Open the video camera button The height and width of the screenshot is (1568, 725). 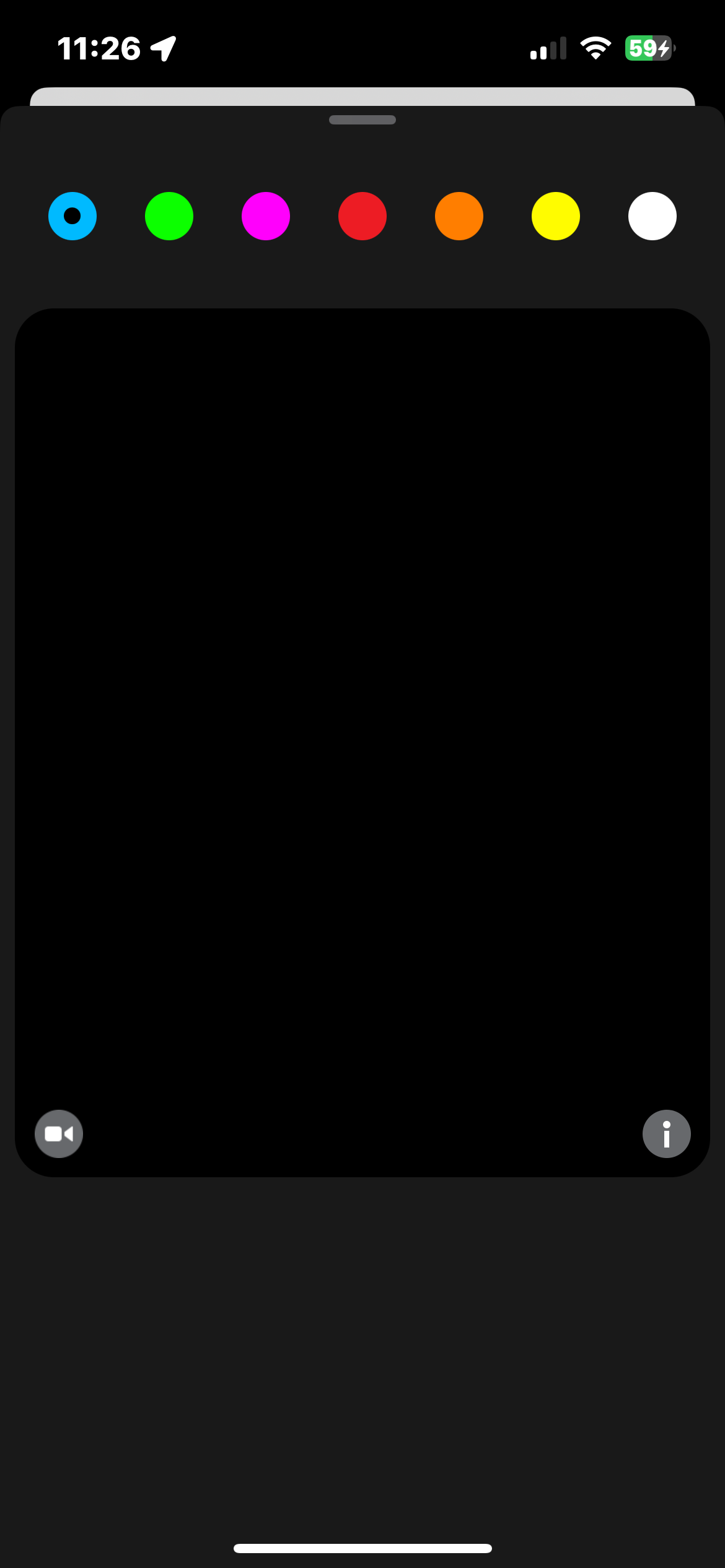click(59, 1134)
